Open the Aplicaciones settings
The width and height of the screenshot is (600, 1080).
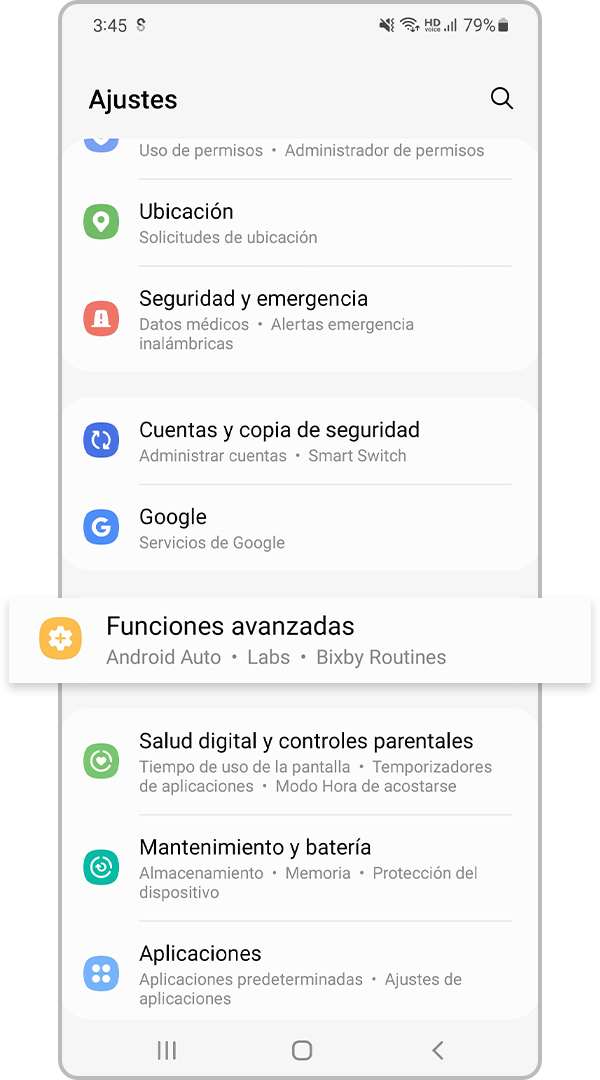(x=300, y=974)
